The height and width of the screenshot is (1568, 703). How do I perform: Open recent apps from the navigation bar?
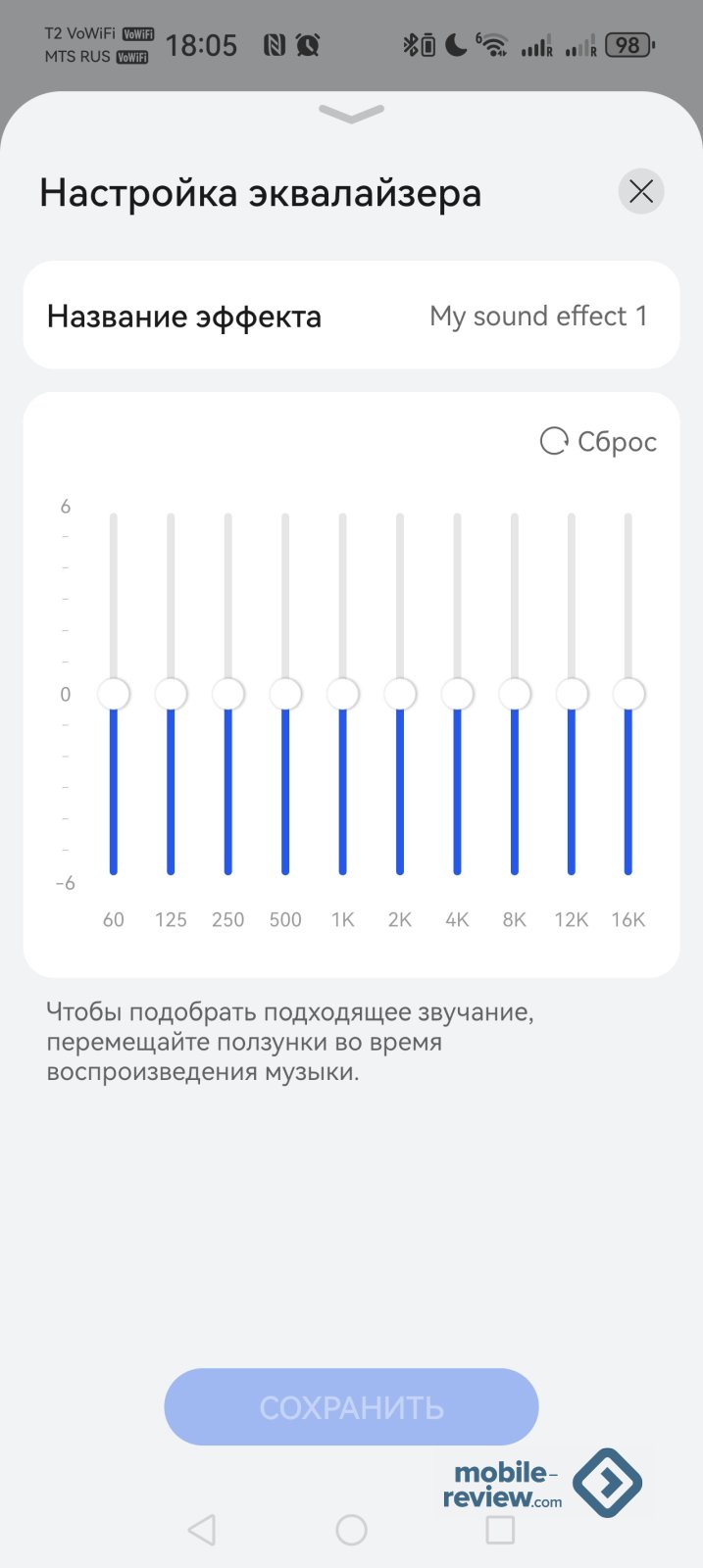click(x=500, y=1530)
